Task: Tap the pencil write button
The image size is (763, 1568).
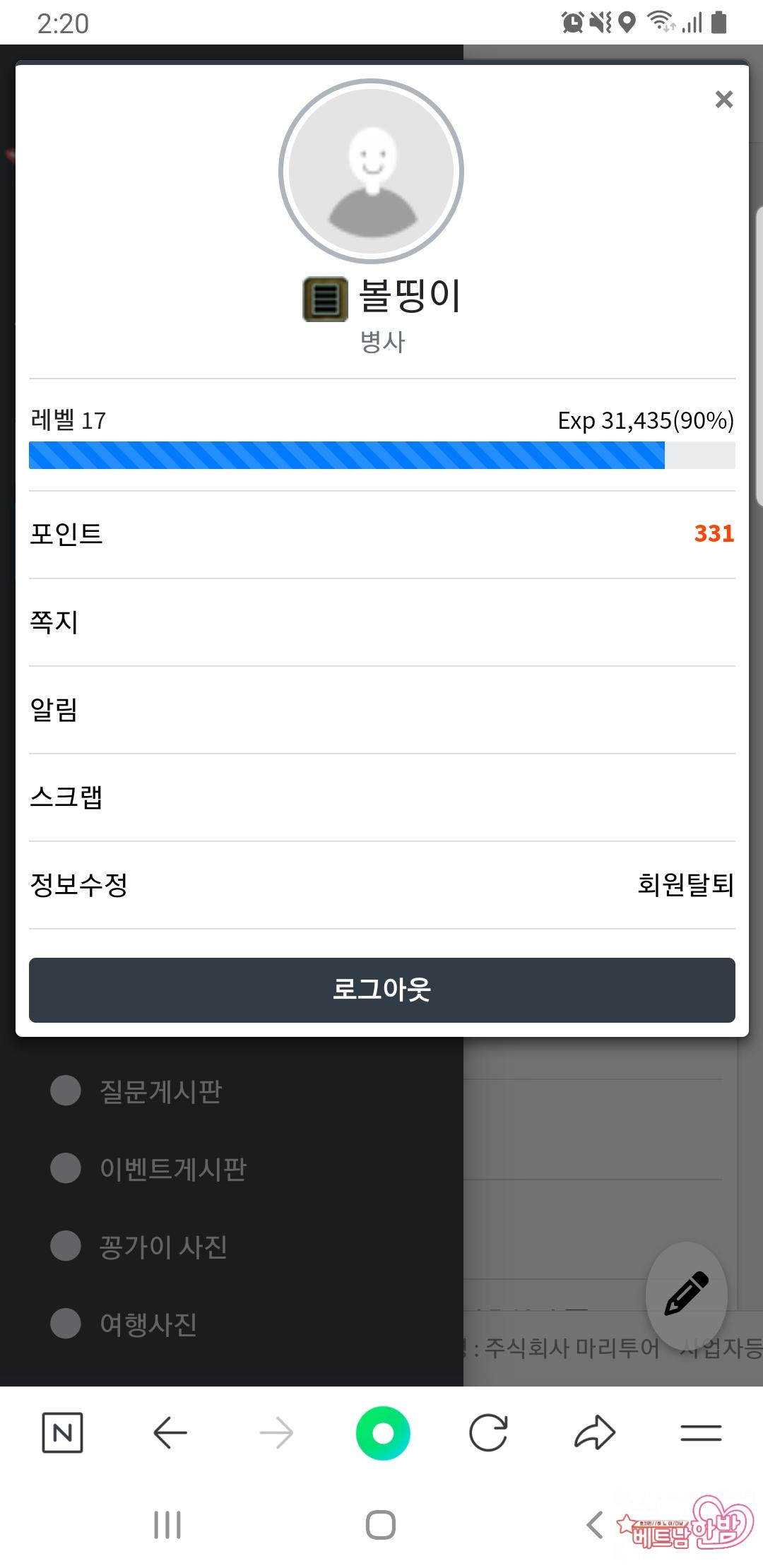Action: tap(686, 1294)
